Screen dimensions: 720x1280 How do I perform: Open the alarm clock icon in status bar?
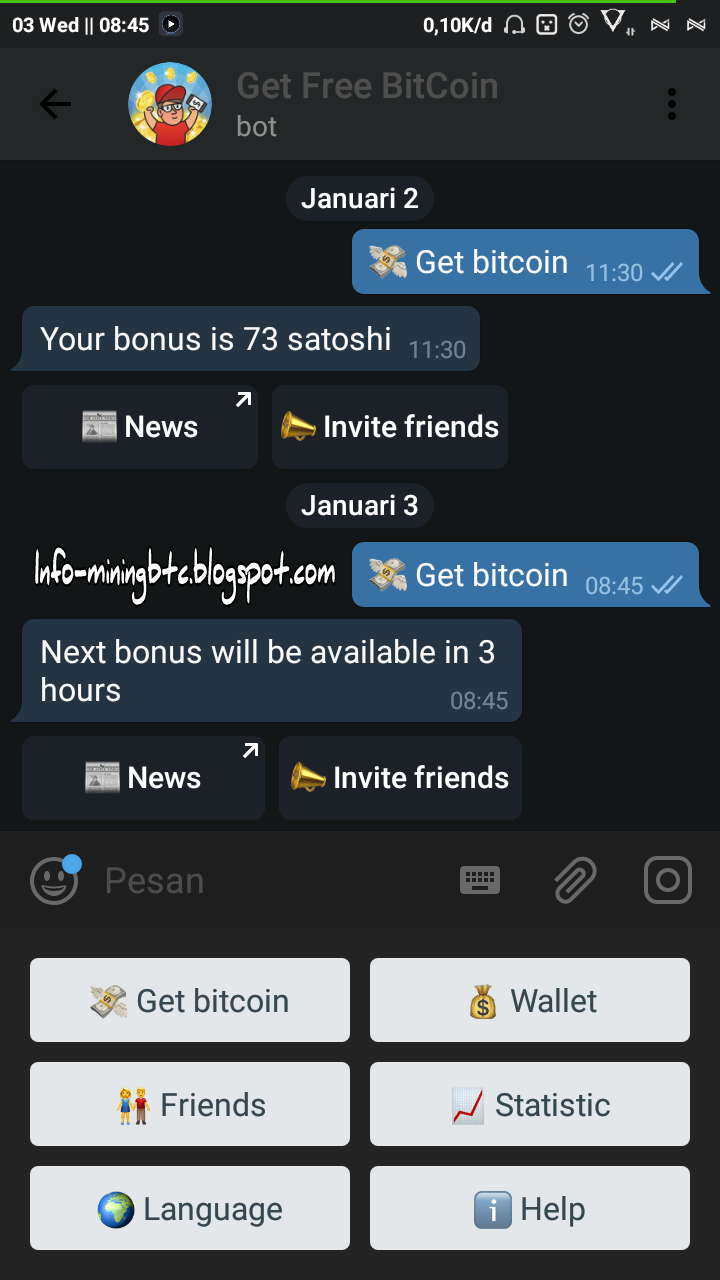coord(580,26)
